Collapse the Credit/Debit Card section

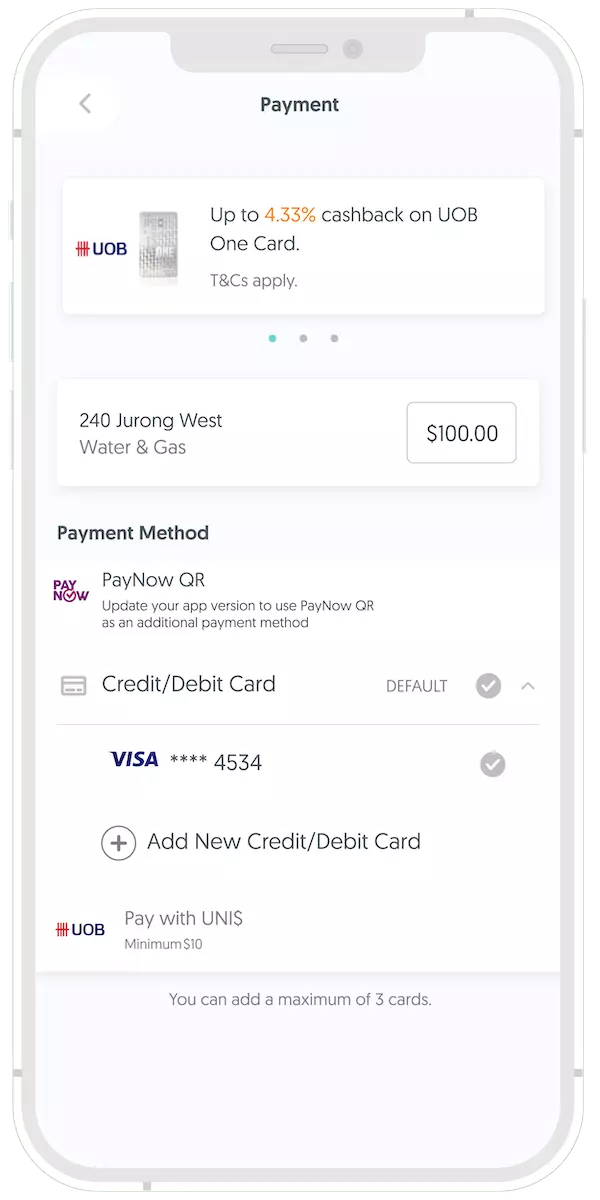[x=528, y=686]
